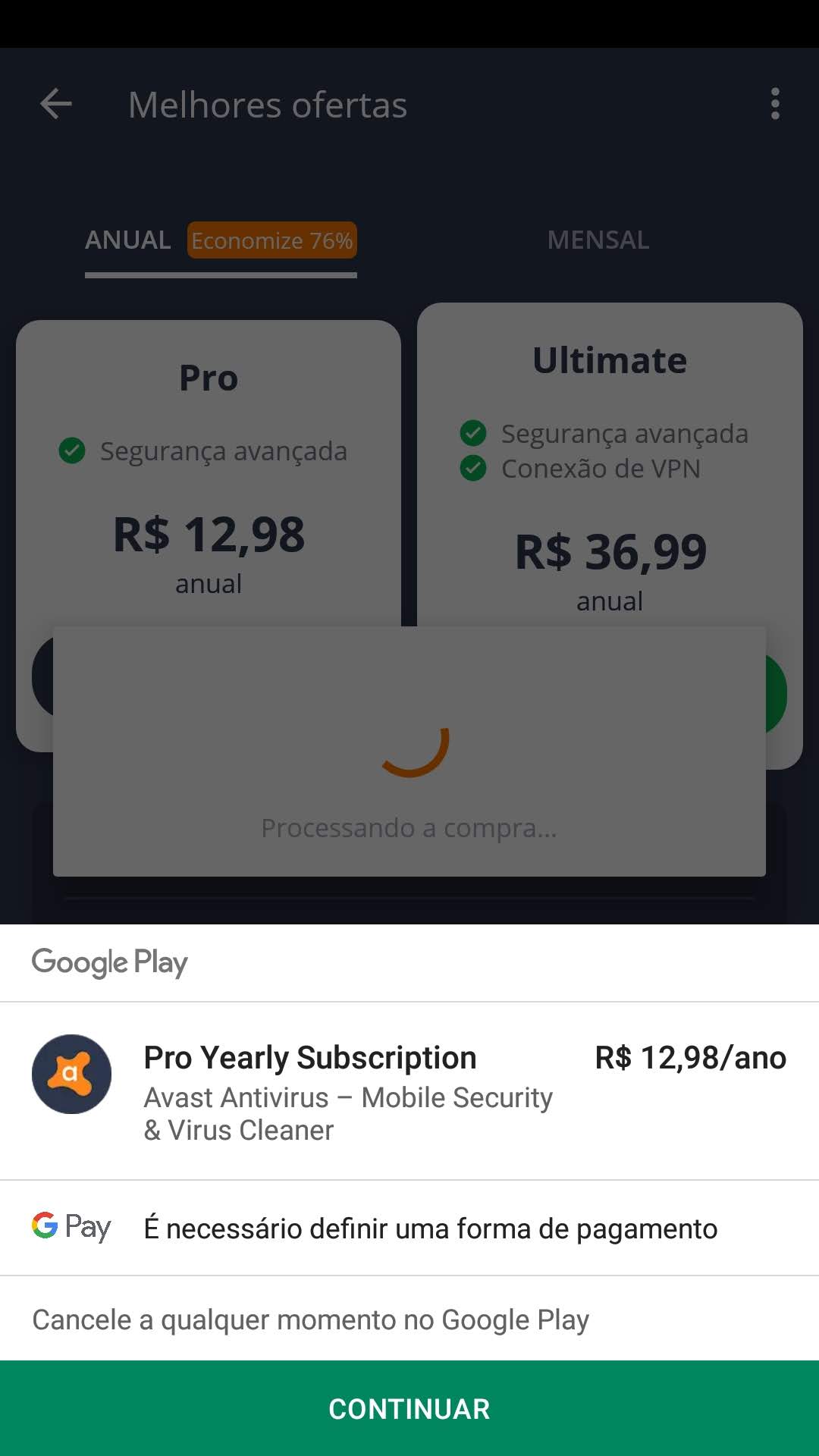The image size is (819, 1456).
Task: Click the Economize 76% badge
Action: point(271,240)
